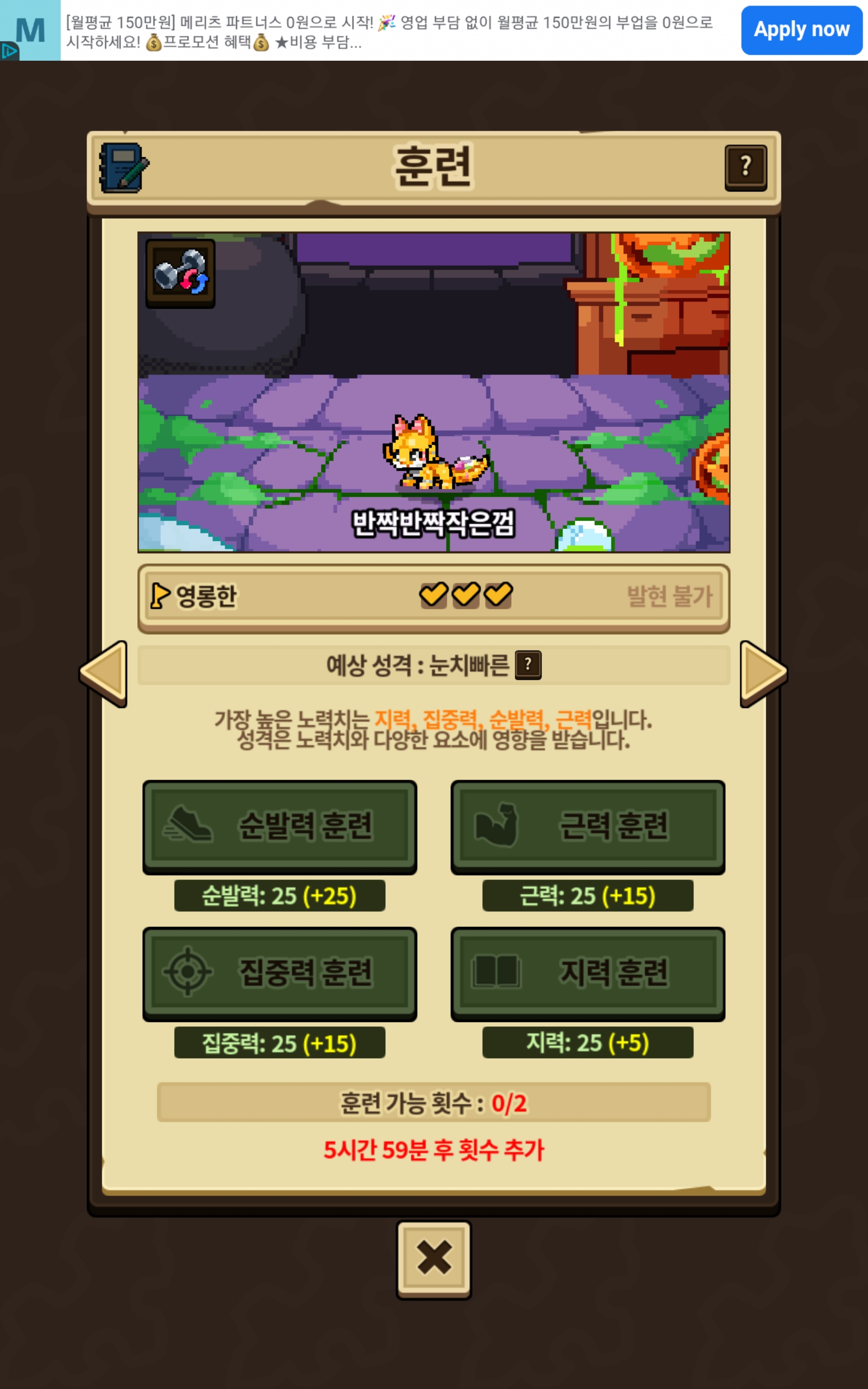Tap Apply now on the ad banner
The width and height of the screenshot is (868, 1389).
coord(801,30)
